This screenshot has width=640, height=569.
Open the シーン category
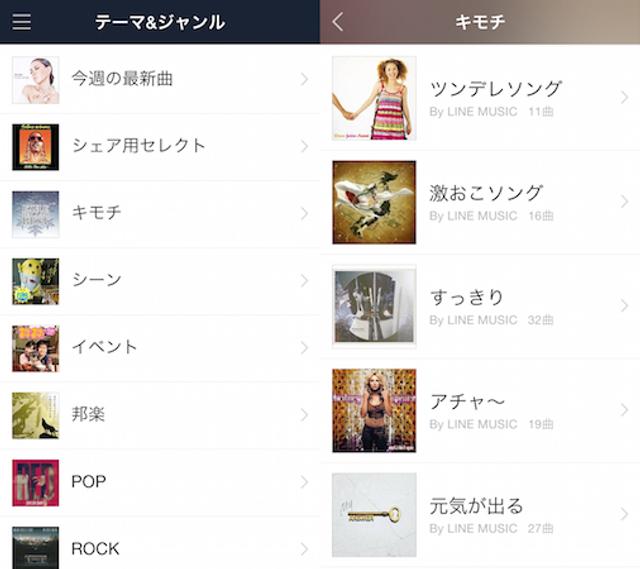160,280
